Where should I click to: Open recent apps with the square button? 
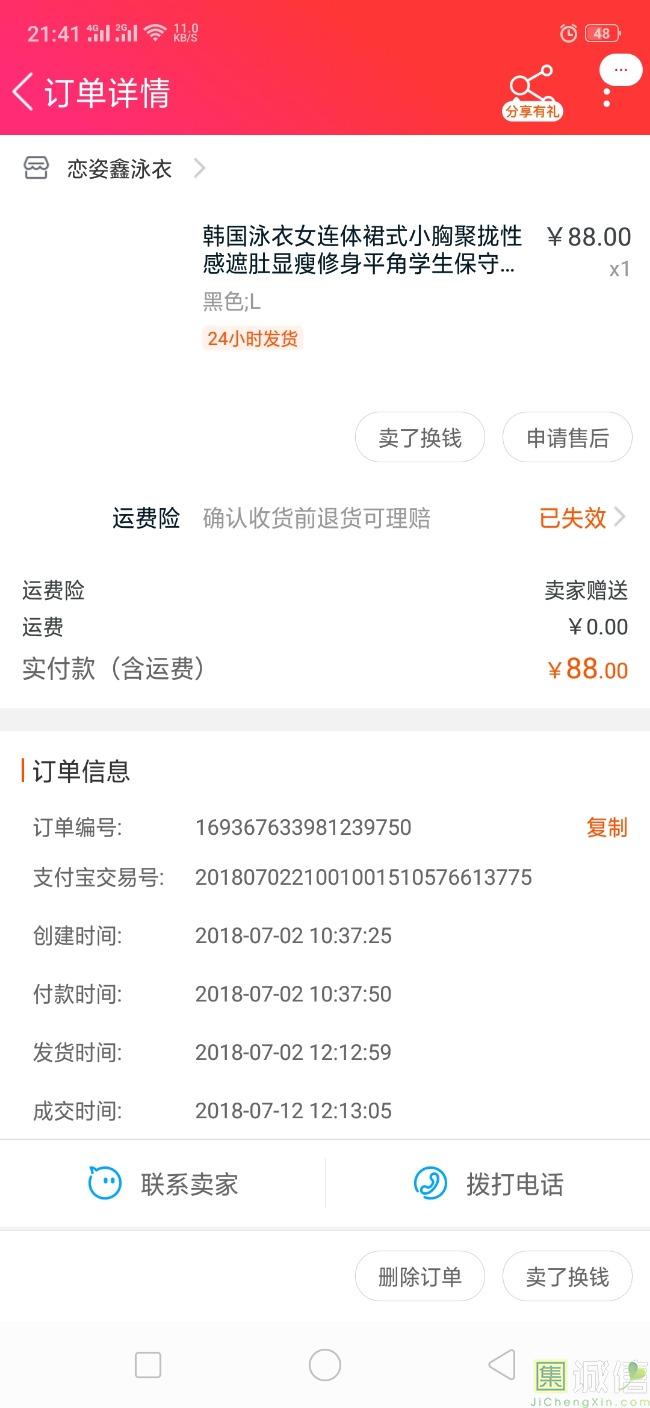(x=148, y=1365)
